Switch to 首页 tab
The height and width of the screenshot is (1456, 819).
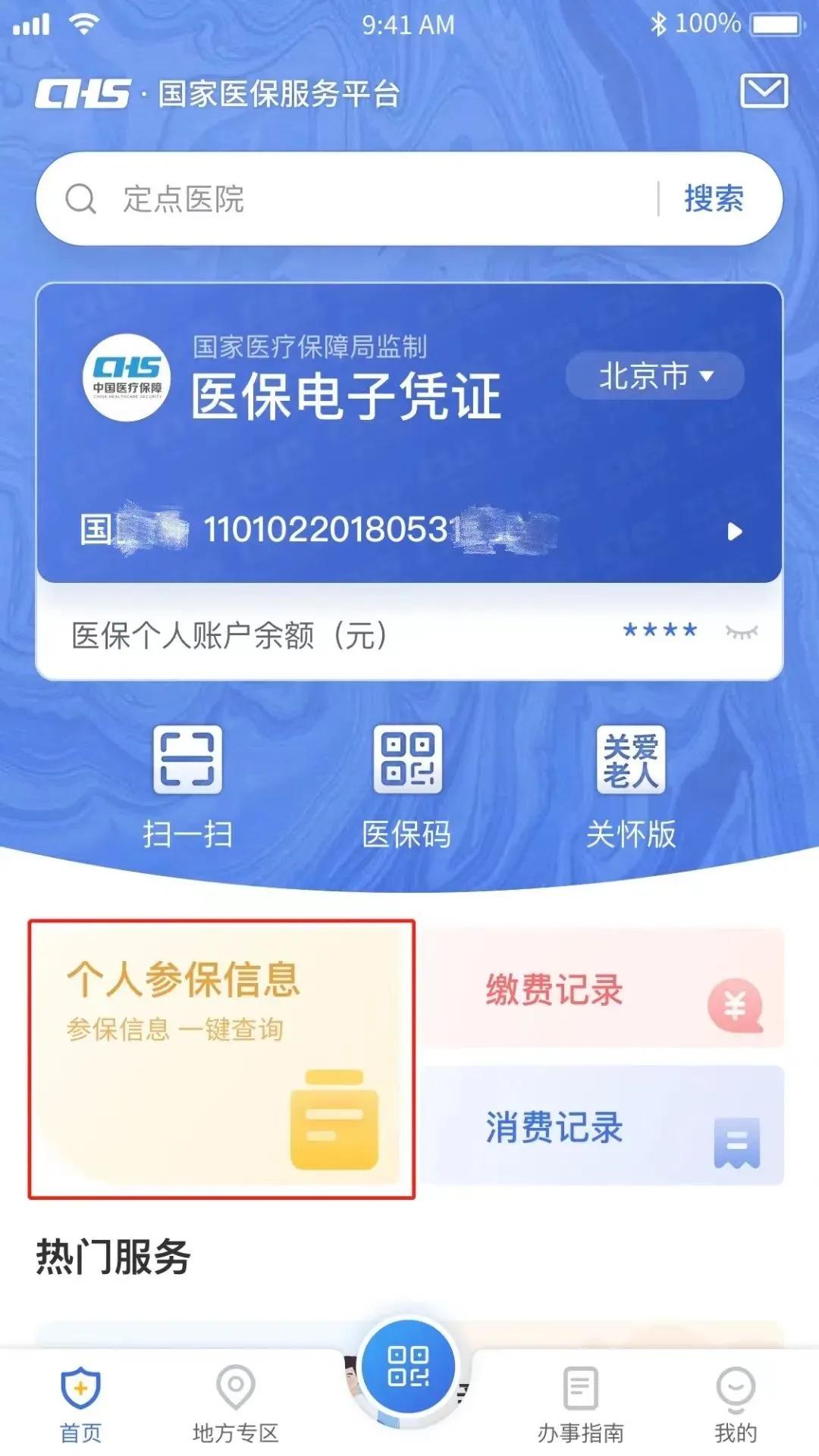coord(81,1404)
